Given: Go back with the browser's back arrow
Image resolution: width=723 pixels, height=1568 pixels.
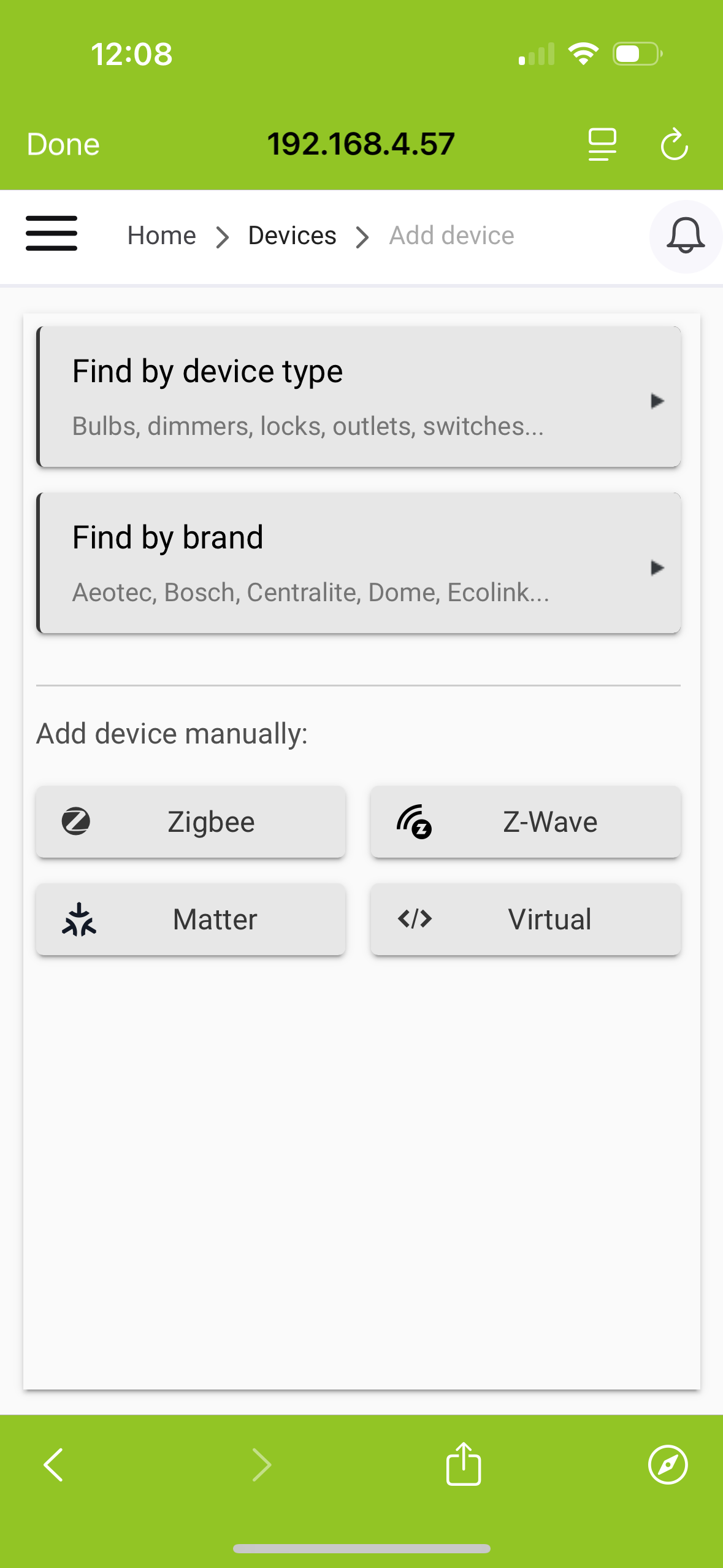Looking at the screenshot, I should [53, 1465].
